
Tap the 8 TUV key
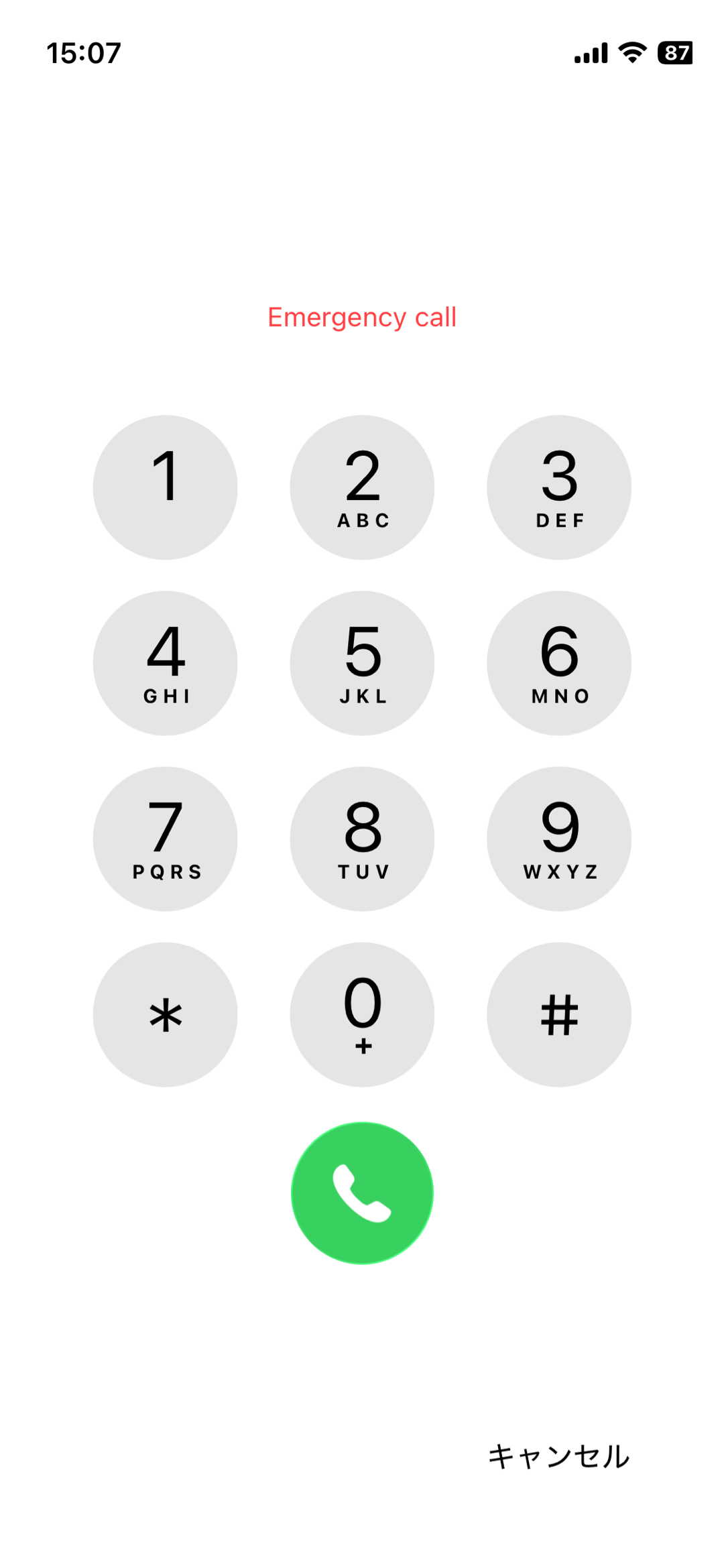pos(362,839)
